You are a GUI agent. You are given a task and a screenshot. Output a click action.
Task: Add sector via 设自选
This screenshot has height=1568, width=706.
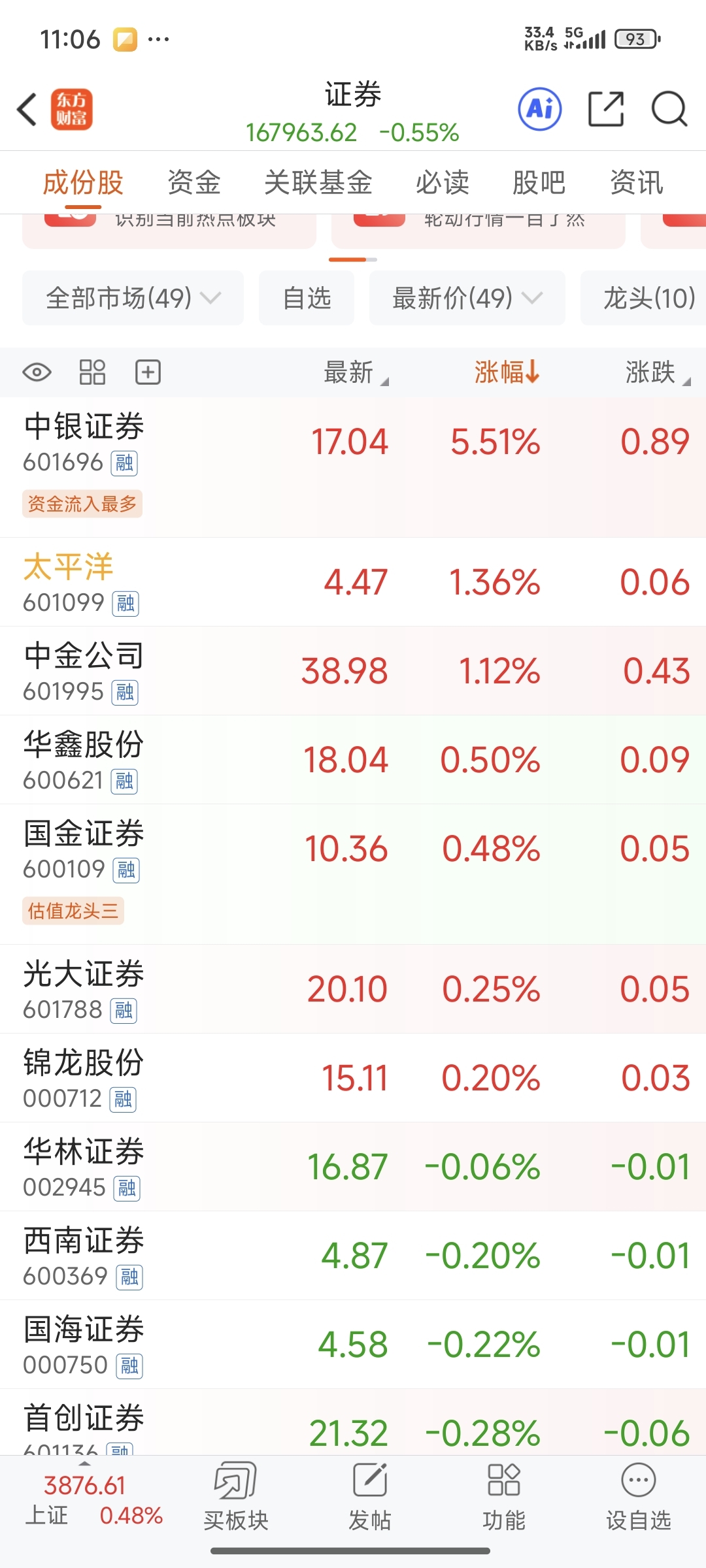[639, 1496]
